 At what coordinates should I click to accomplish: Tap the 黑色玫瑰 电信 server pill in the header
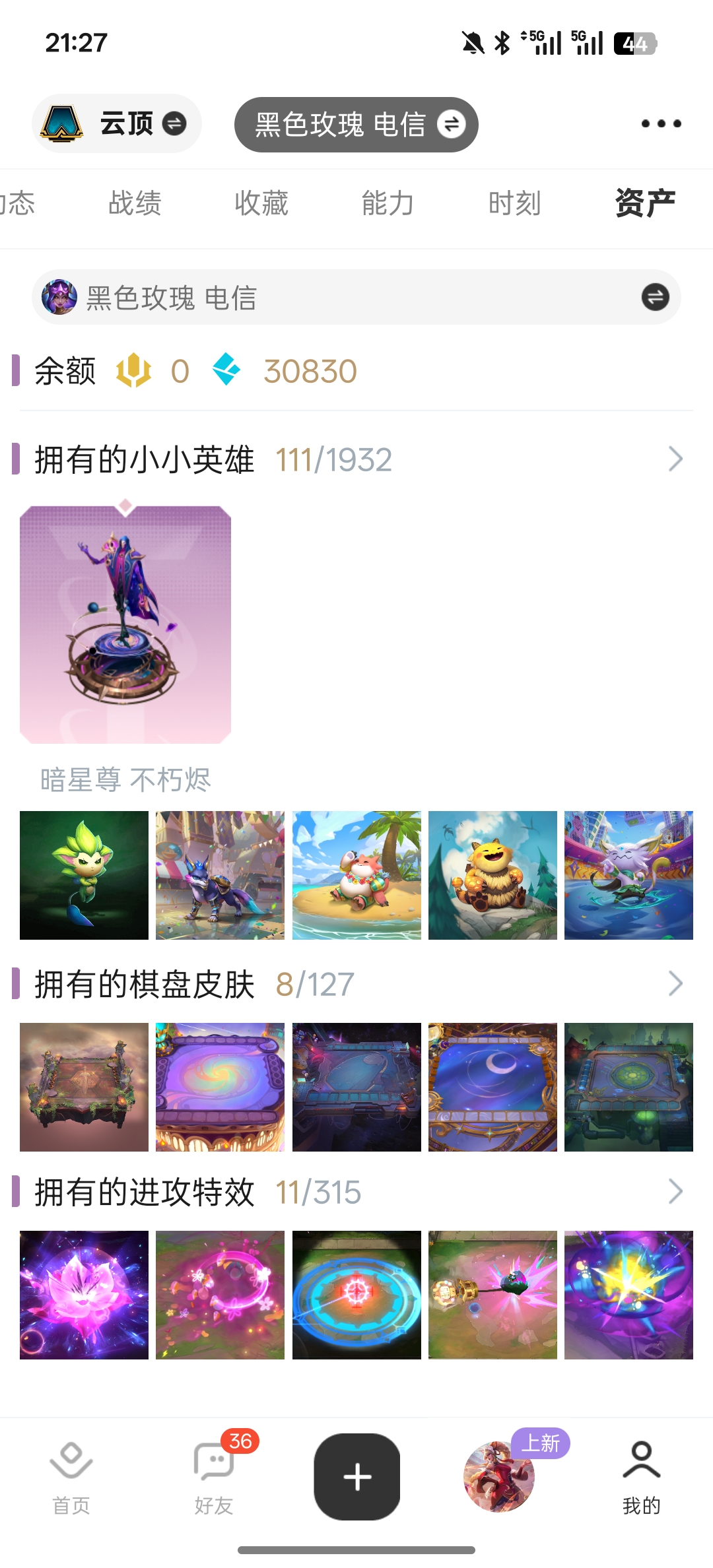pos(356,125)
